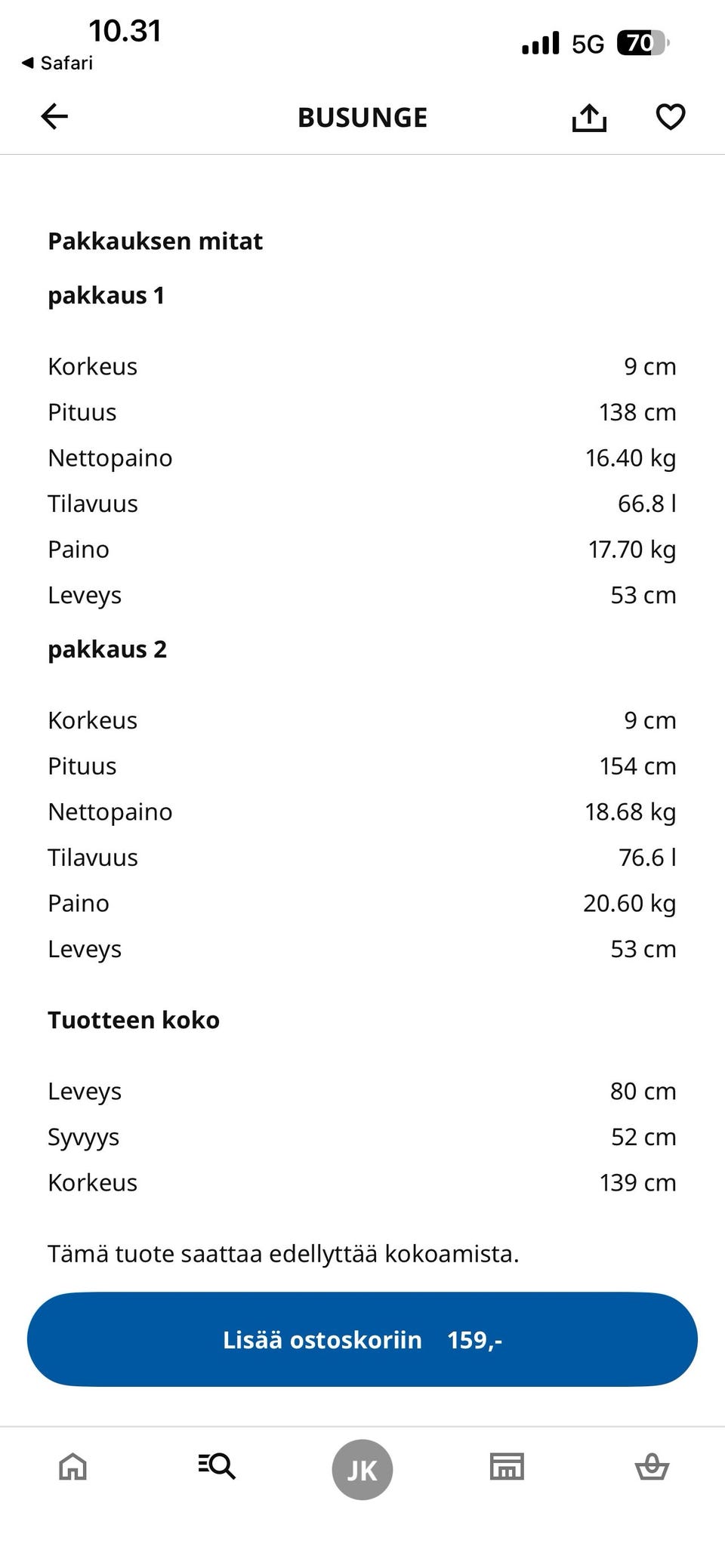Viewport: 725px width, 1568px height.
Task: Tap the back arrow to leave BUSUNGE page
Action: (53, 117)
